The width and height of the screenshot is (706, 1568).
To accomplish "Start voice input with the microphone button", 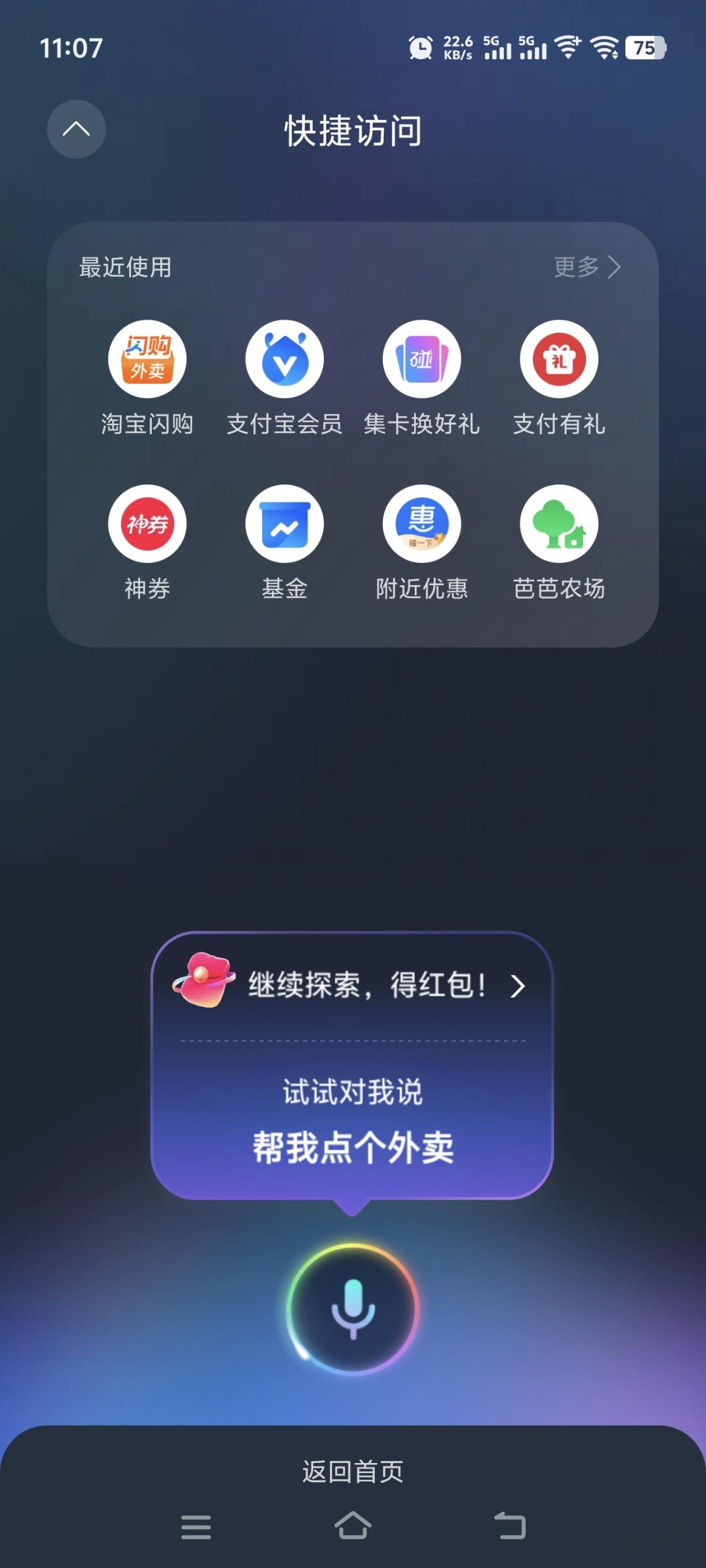I will point(352,1309).
